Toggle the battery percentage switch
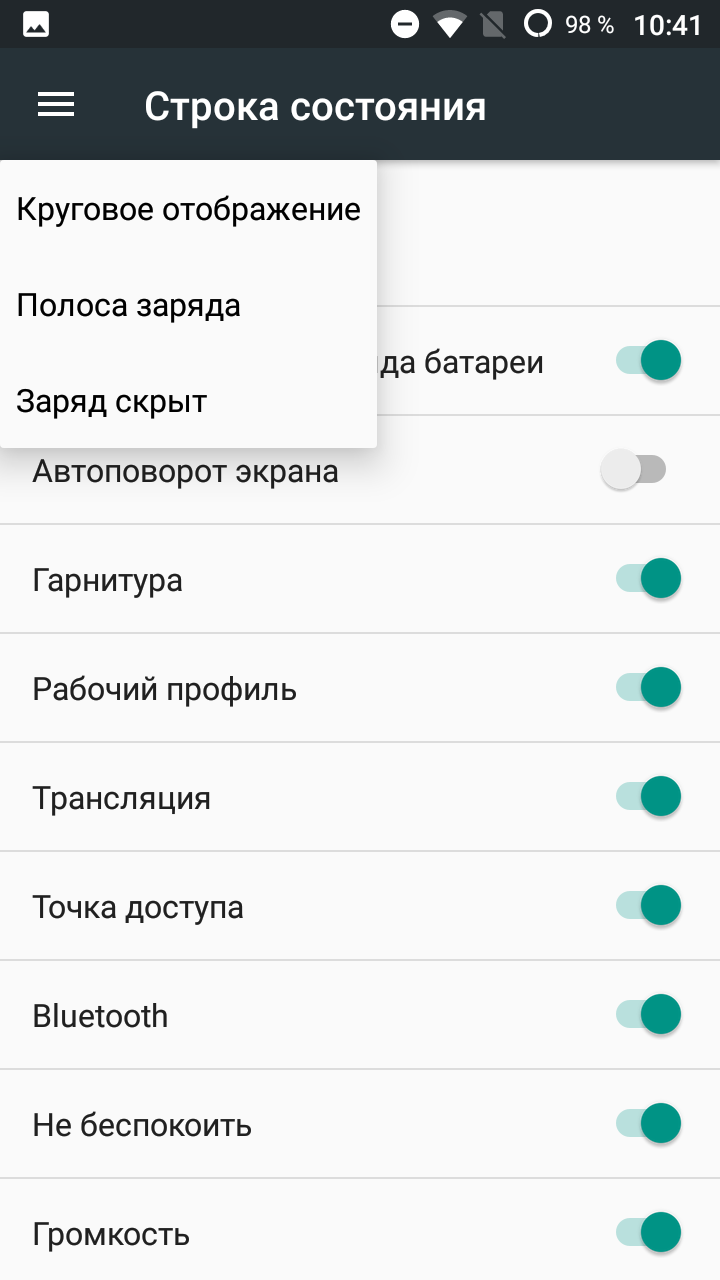Viewport: 720px width, 1280px height. (x=648, y=361)
